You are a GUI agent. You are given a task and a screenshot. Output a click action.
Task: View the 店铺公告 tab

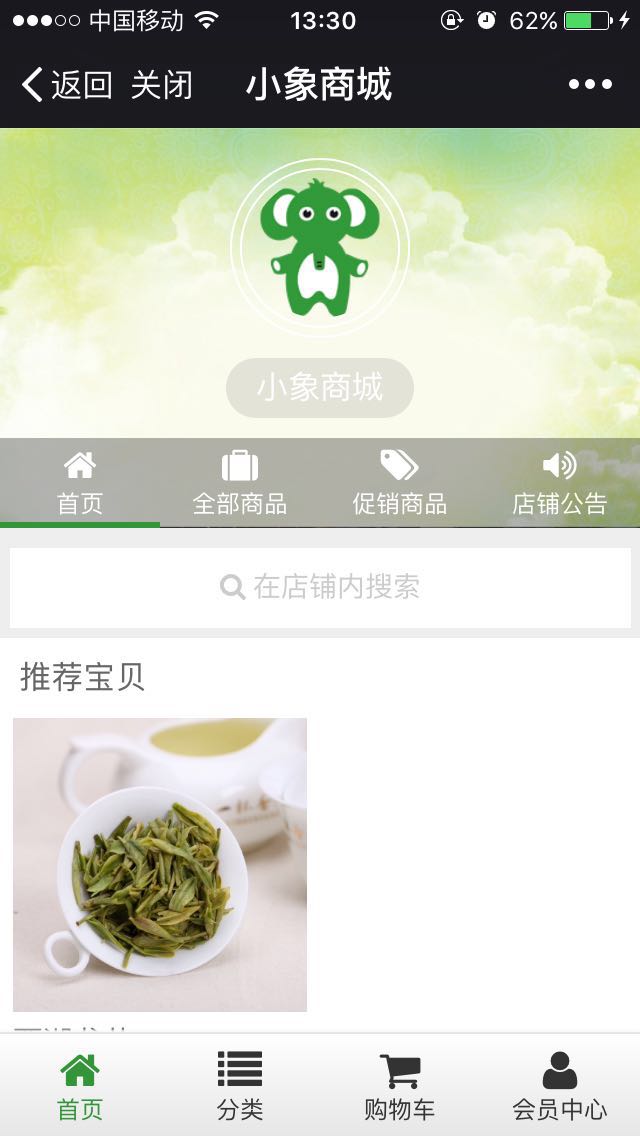pos(560,483)
